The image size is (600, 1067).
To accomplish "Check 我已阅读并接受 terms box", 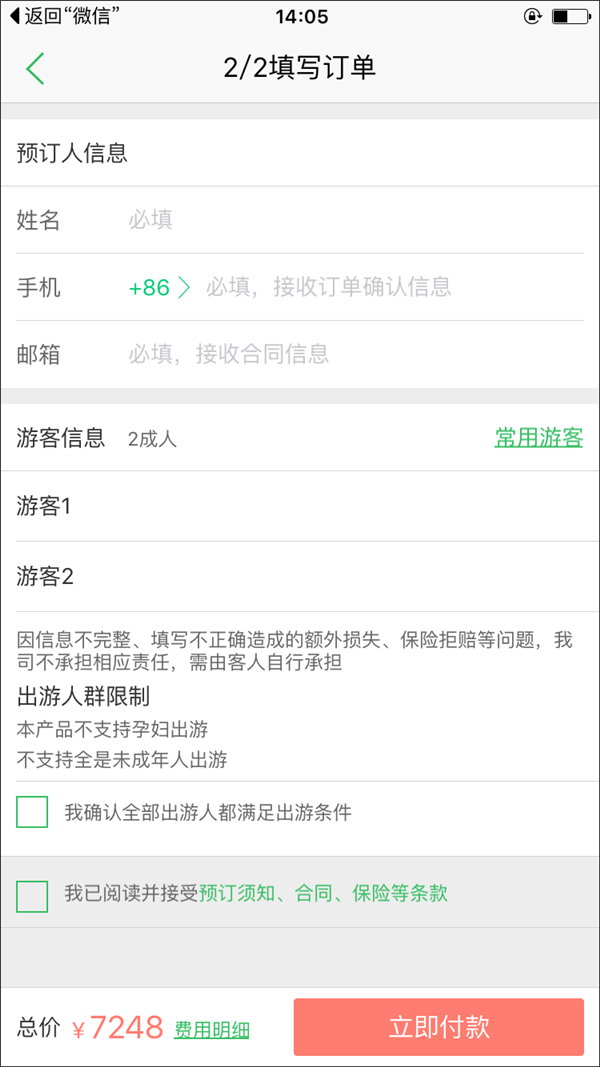I will [32, 896].
